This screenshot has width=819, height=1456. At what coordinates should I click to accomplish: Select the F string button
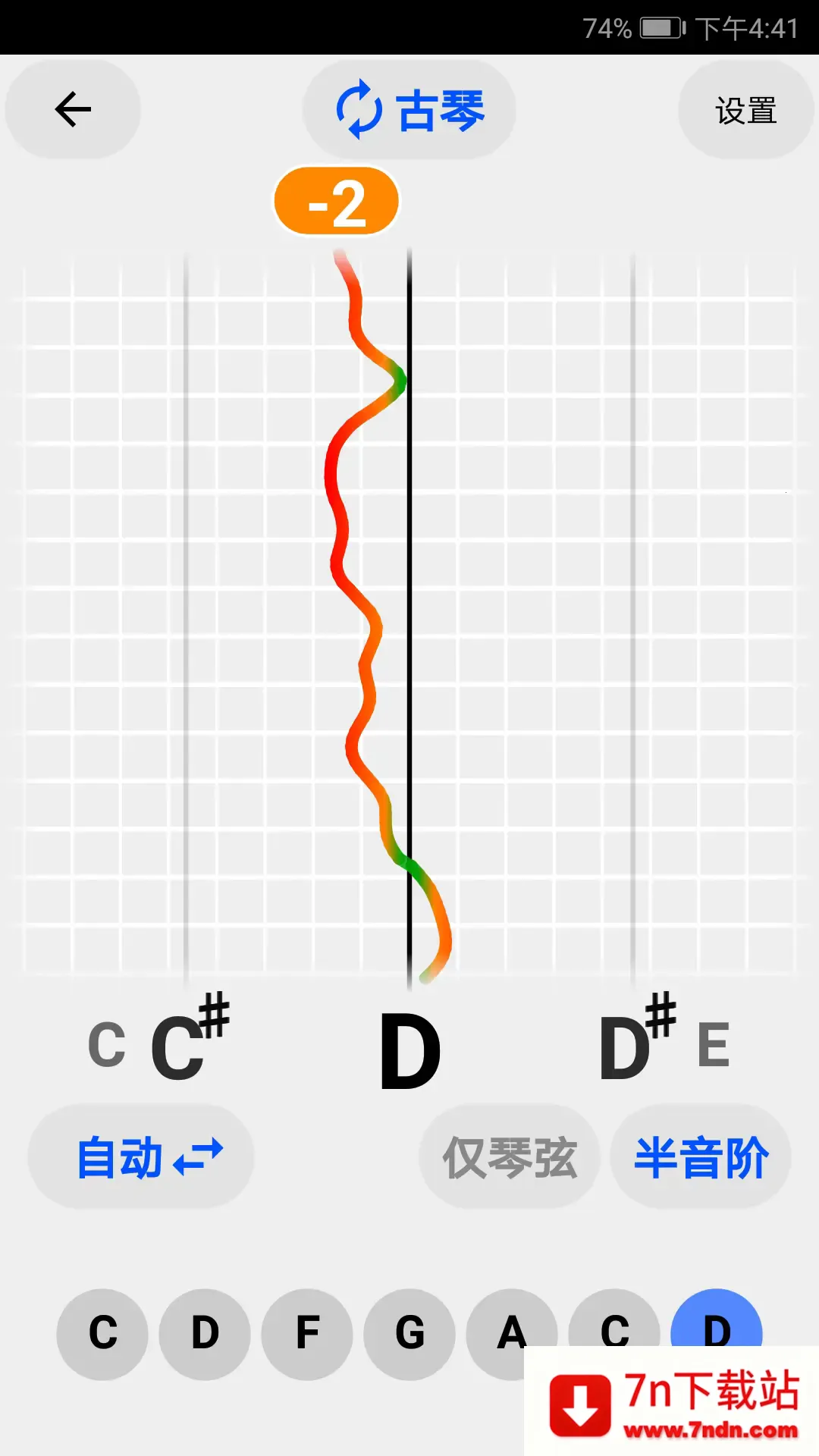307,1334
